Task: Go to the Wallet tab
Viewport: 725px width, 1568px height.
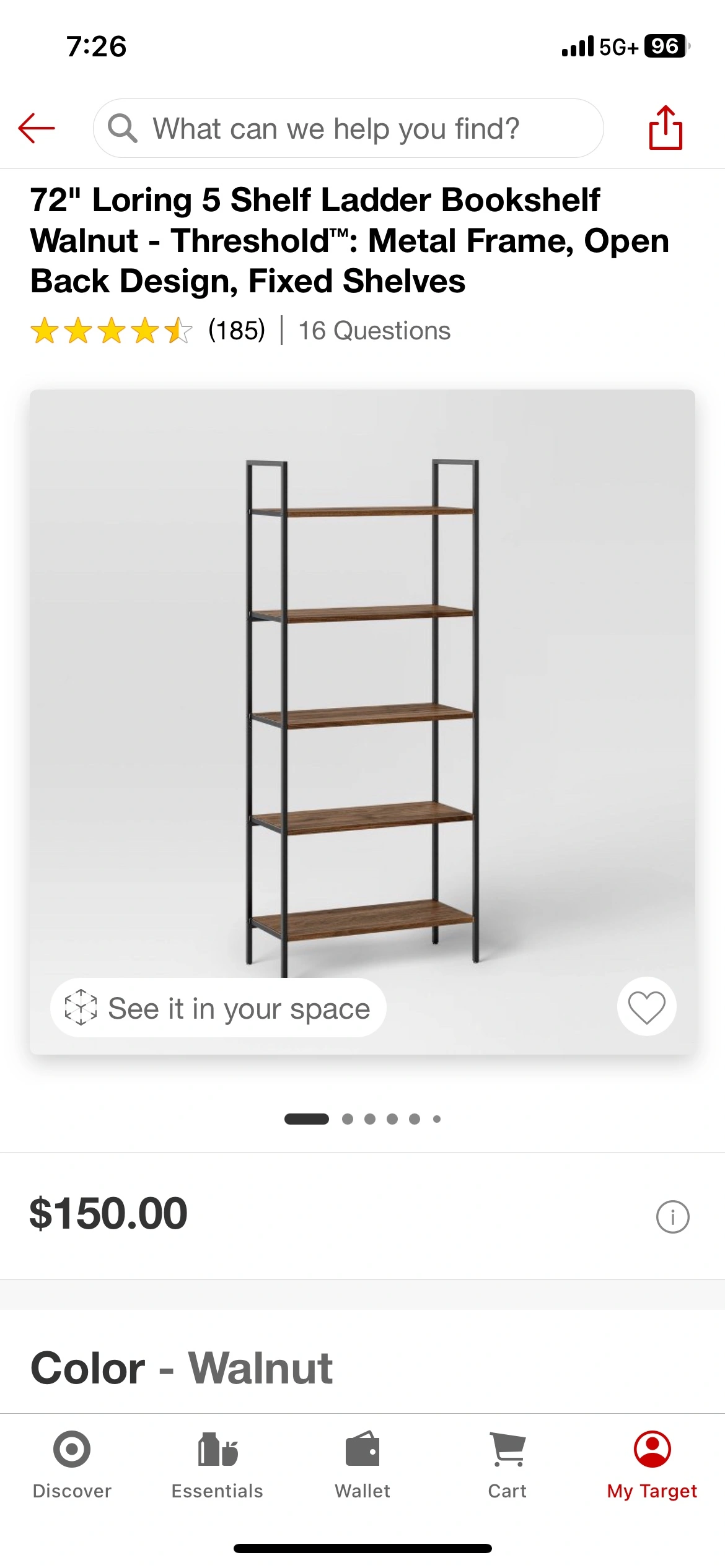Action: tap(362, 1465)
